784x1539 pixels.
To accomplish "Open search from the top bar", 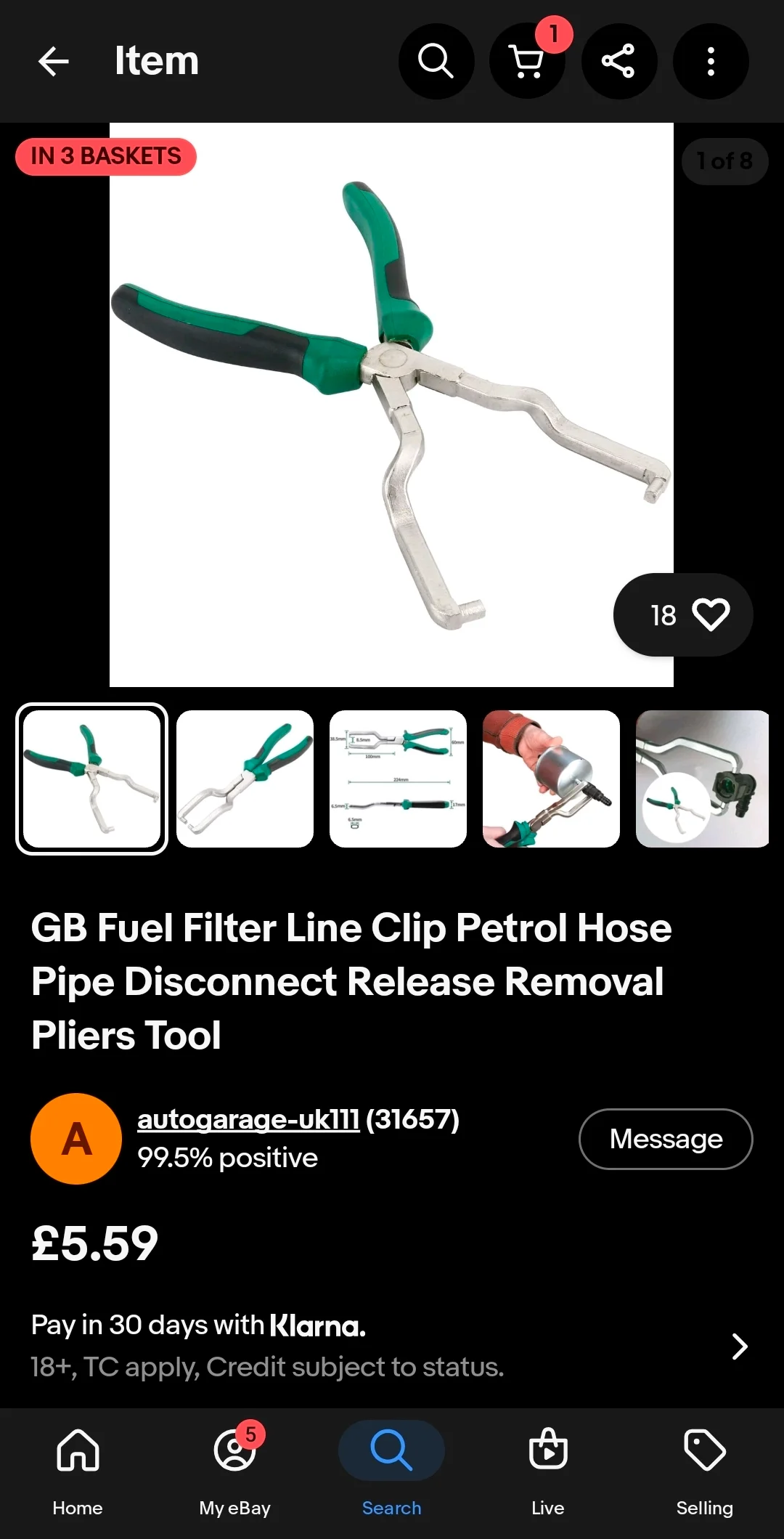I will (436, 61).
